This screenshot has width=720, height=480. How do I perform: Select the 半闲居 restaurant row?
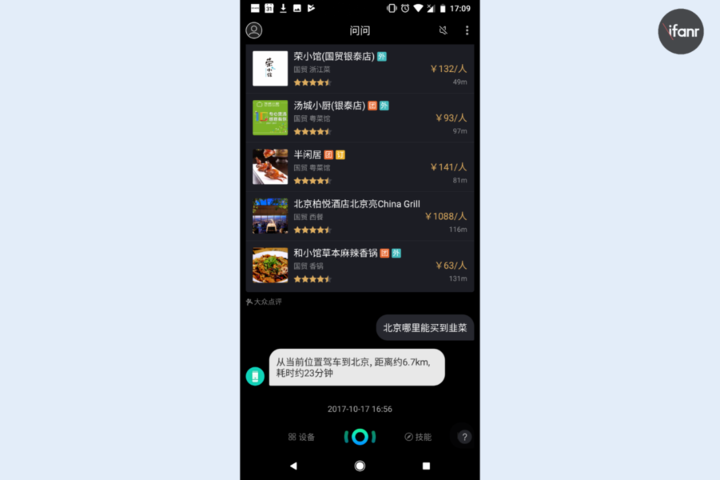point(360,167)
